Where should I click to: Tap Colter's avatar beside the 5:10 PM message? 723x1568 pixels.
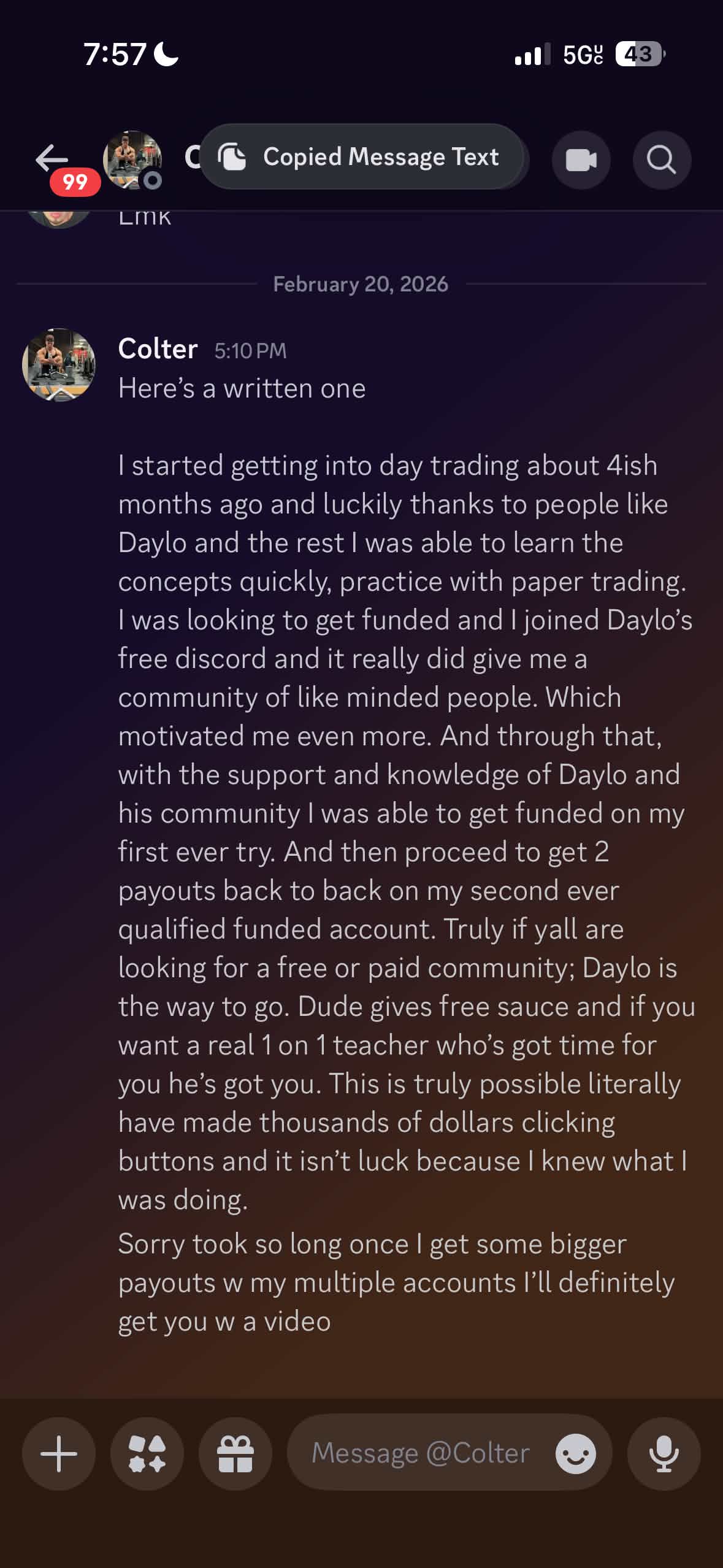(x=59, y=365)
